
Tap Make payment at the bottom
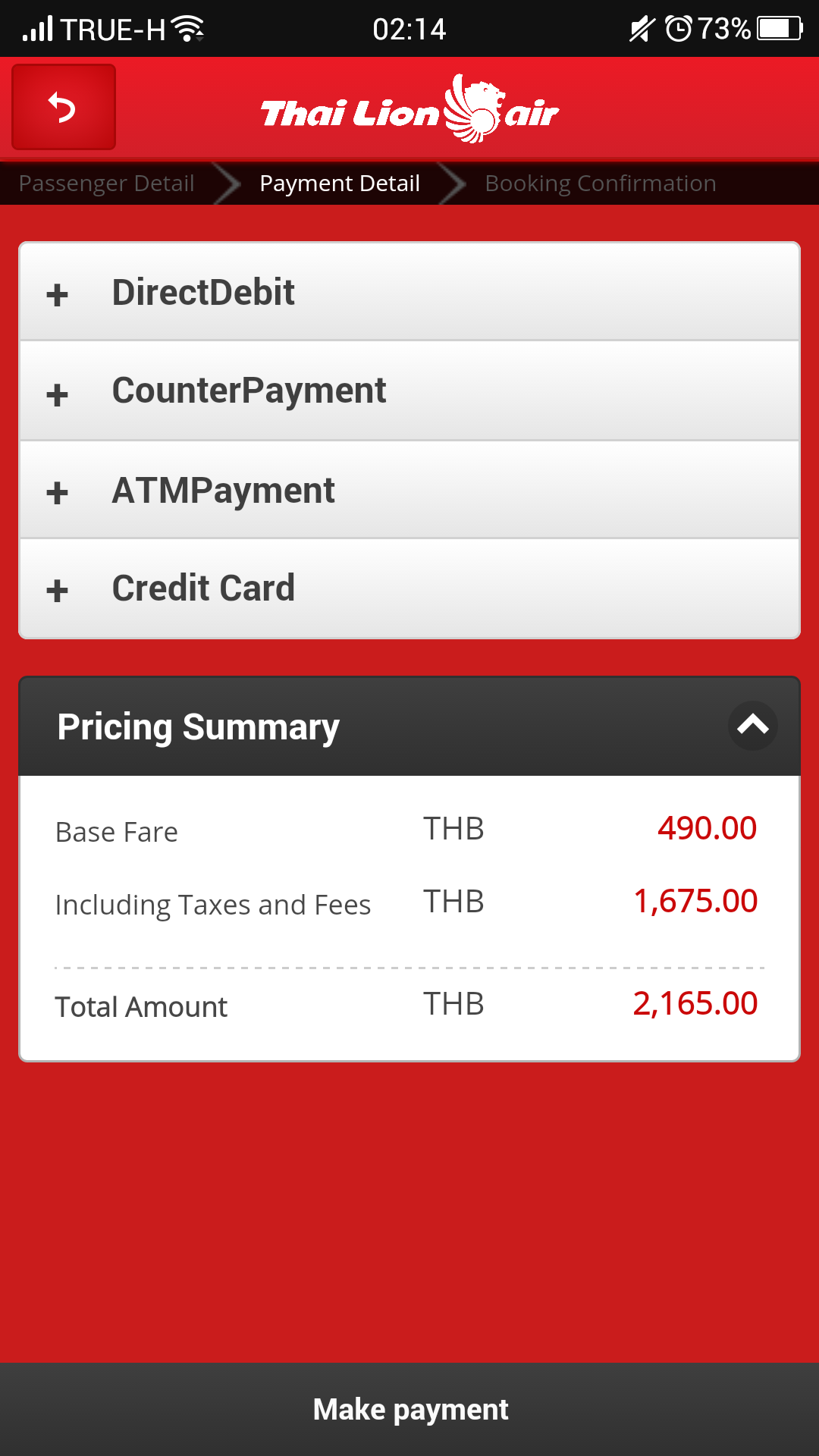(409, 1409)
